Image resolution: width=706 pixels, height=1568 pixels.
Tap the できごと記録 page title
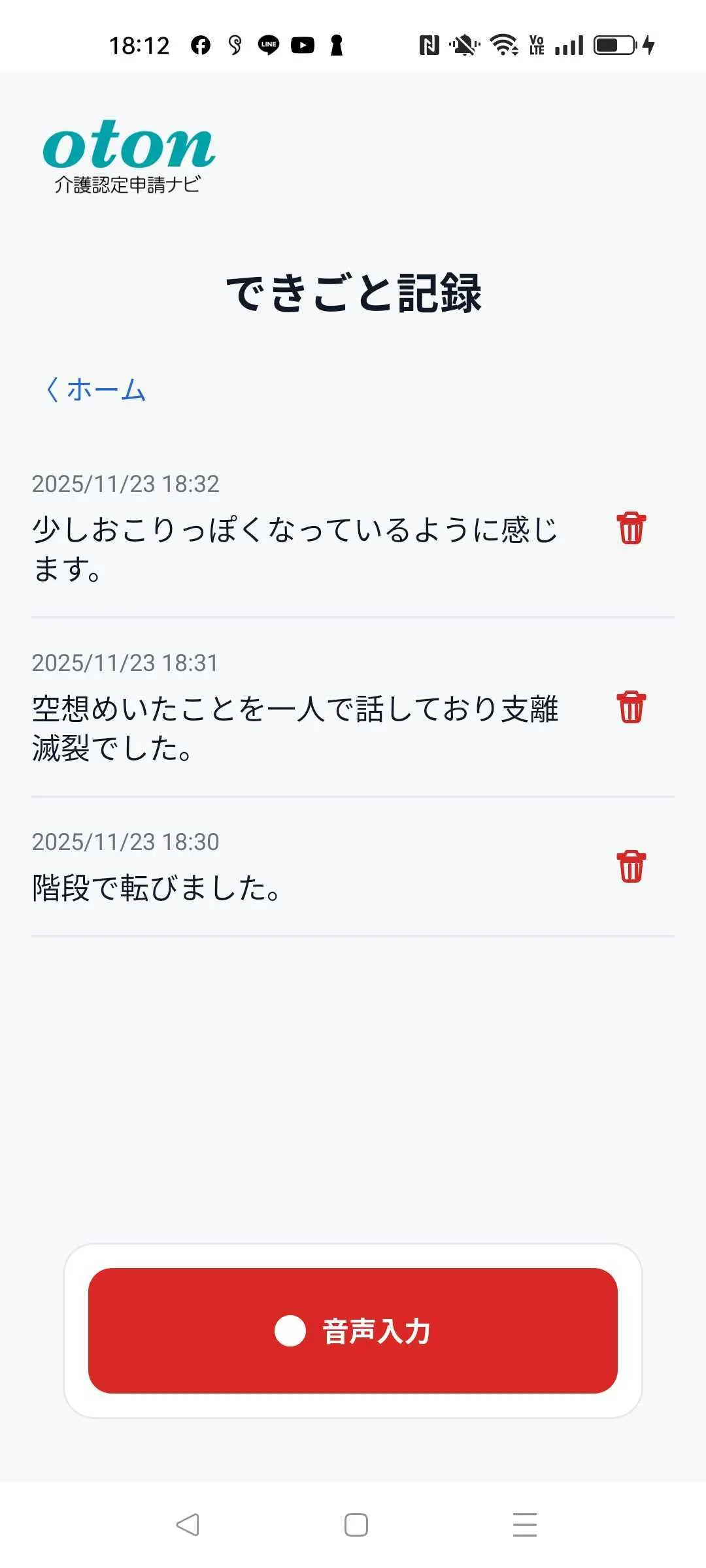[353, 294]
